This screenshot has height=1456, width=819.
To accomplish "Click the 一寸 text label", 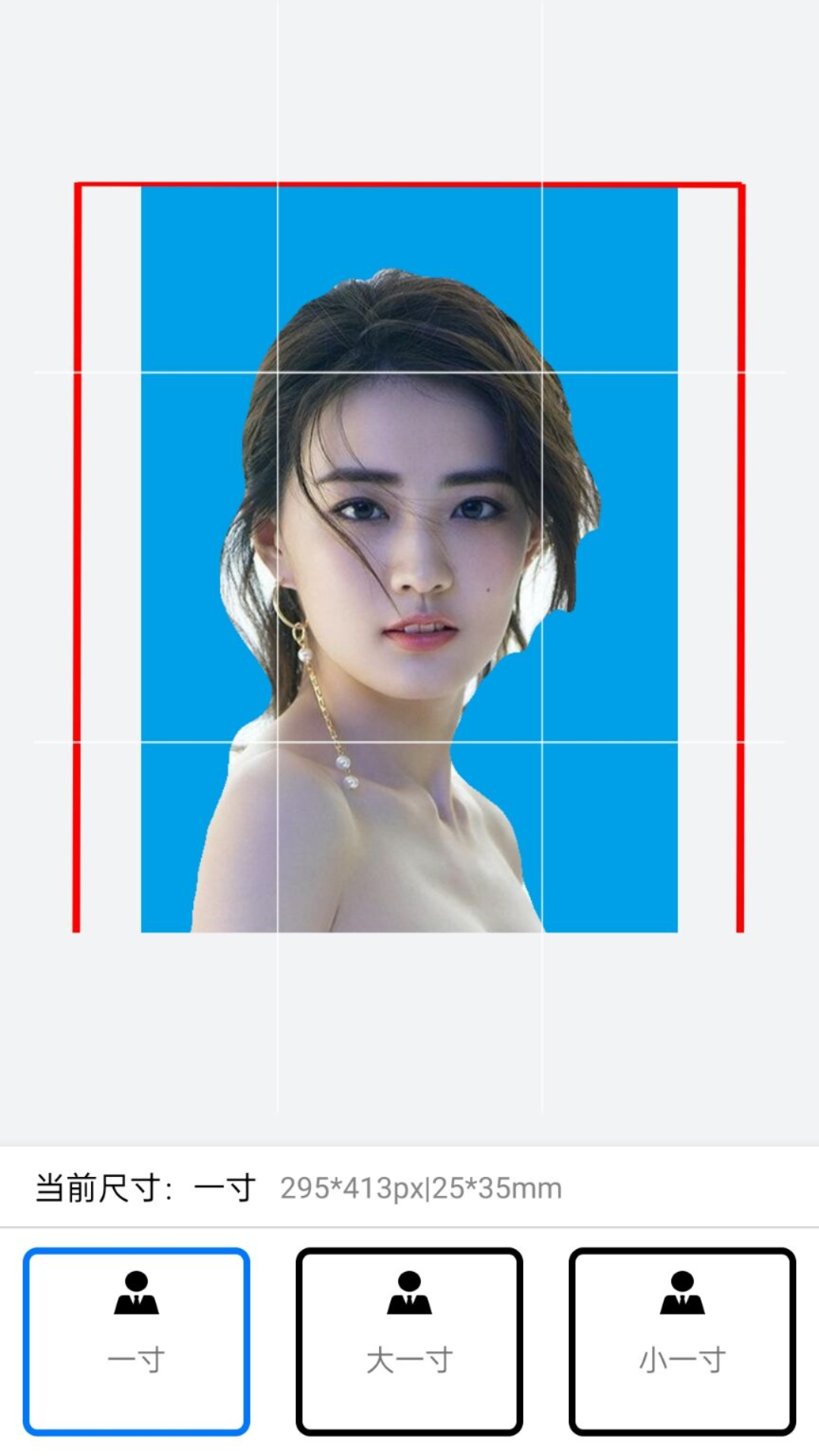I will (135, 1357).
